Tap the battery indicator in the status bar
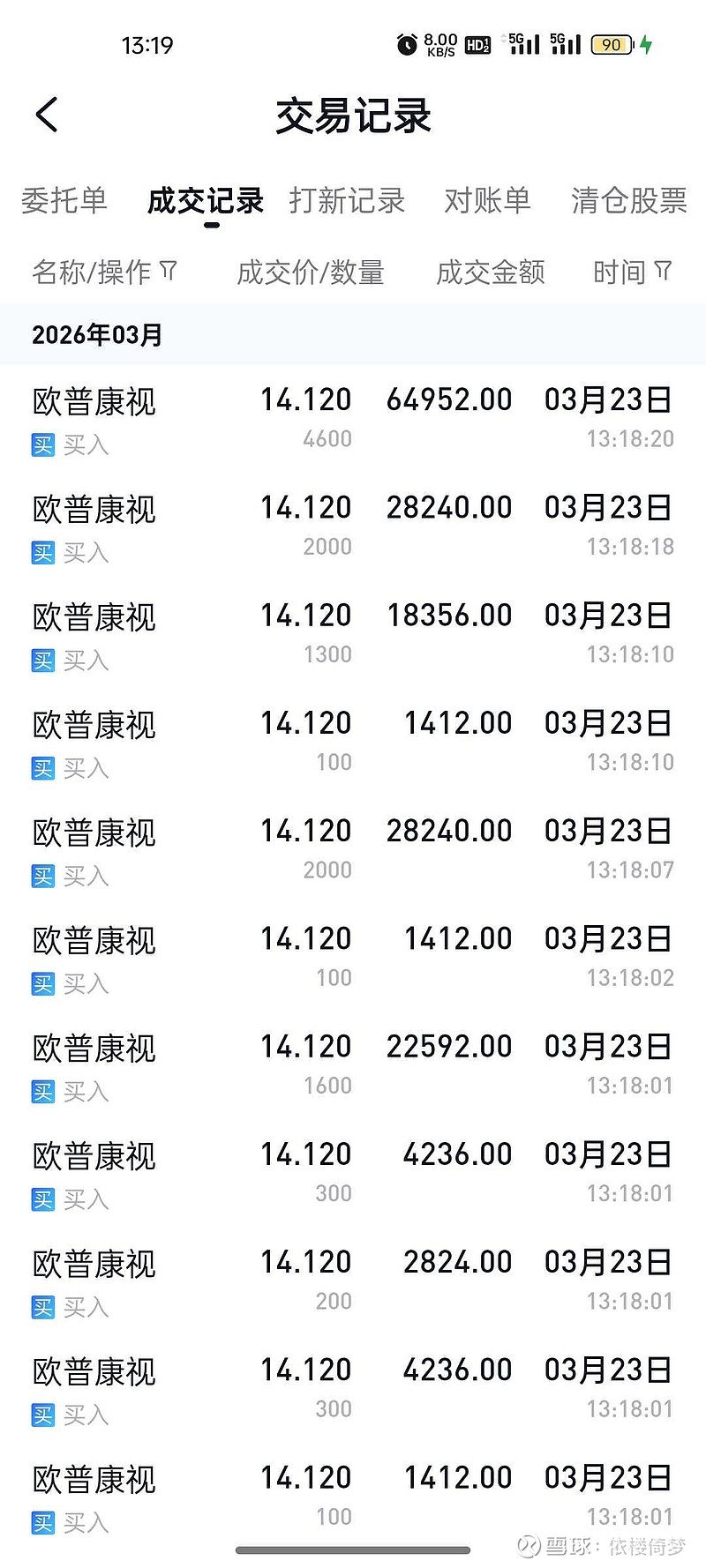This screenshot has width=706, height=1568. [x=611, y=43]
